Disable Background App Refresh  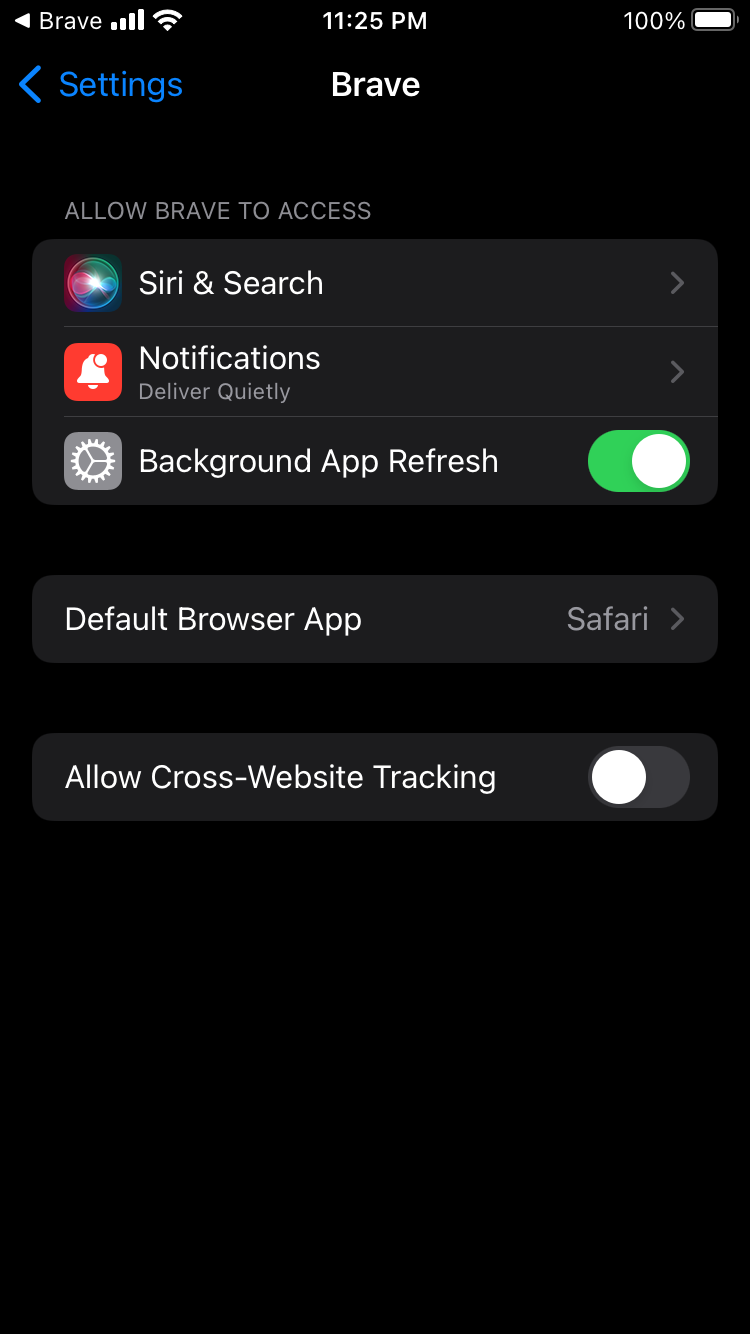coord(638,461)
